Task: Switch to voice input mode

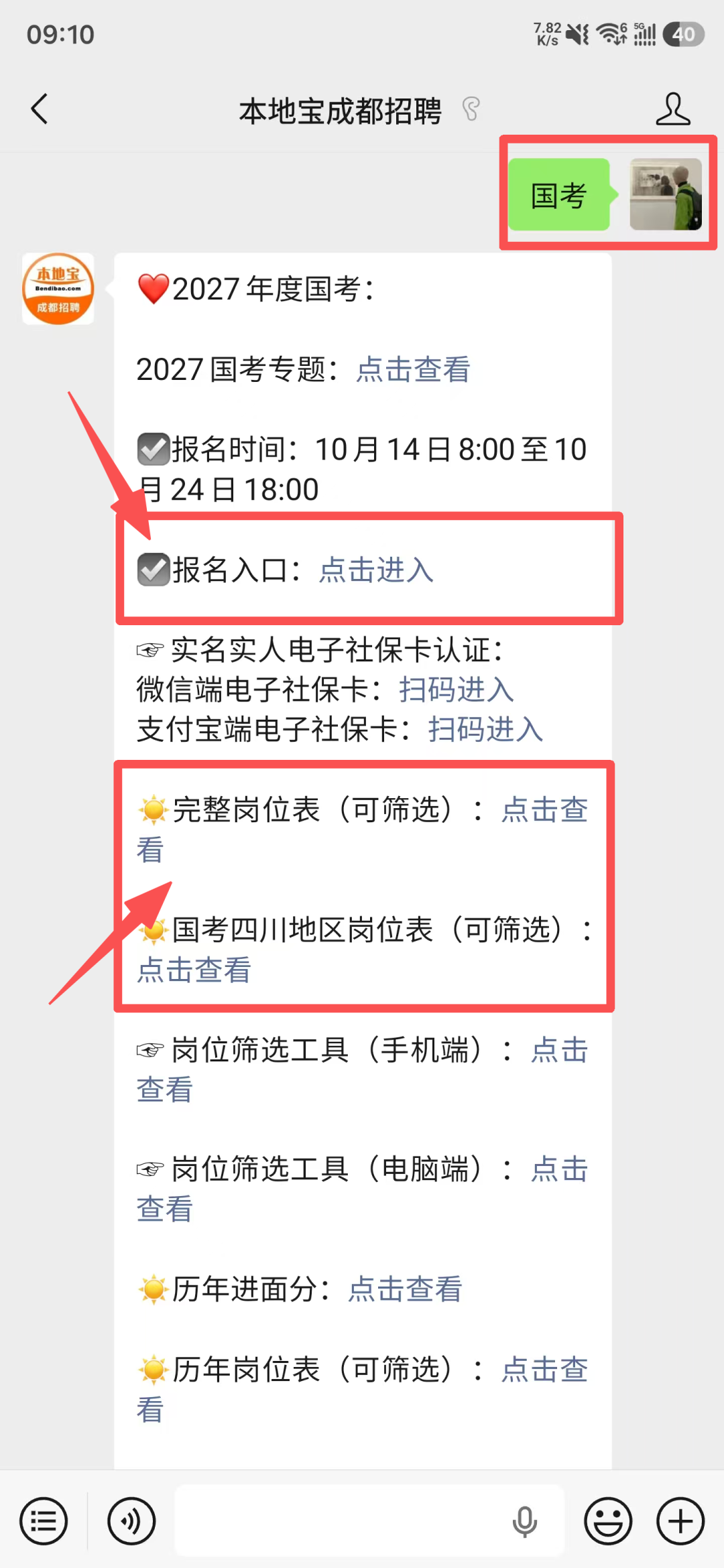Action: point(131,1521)
